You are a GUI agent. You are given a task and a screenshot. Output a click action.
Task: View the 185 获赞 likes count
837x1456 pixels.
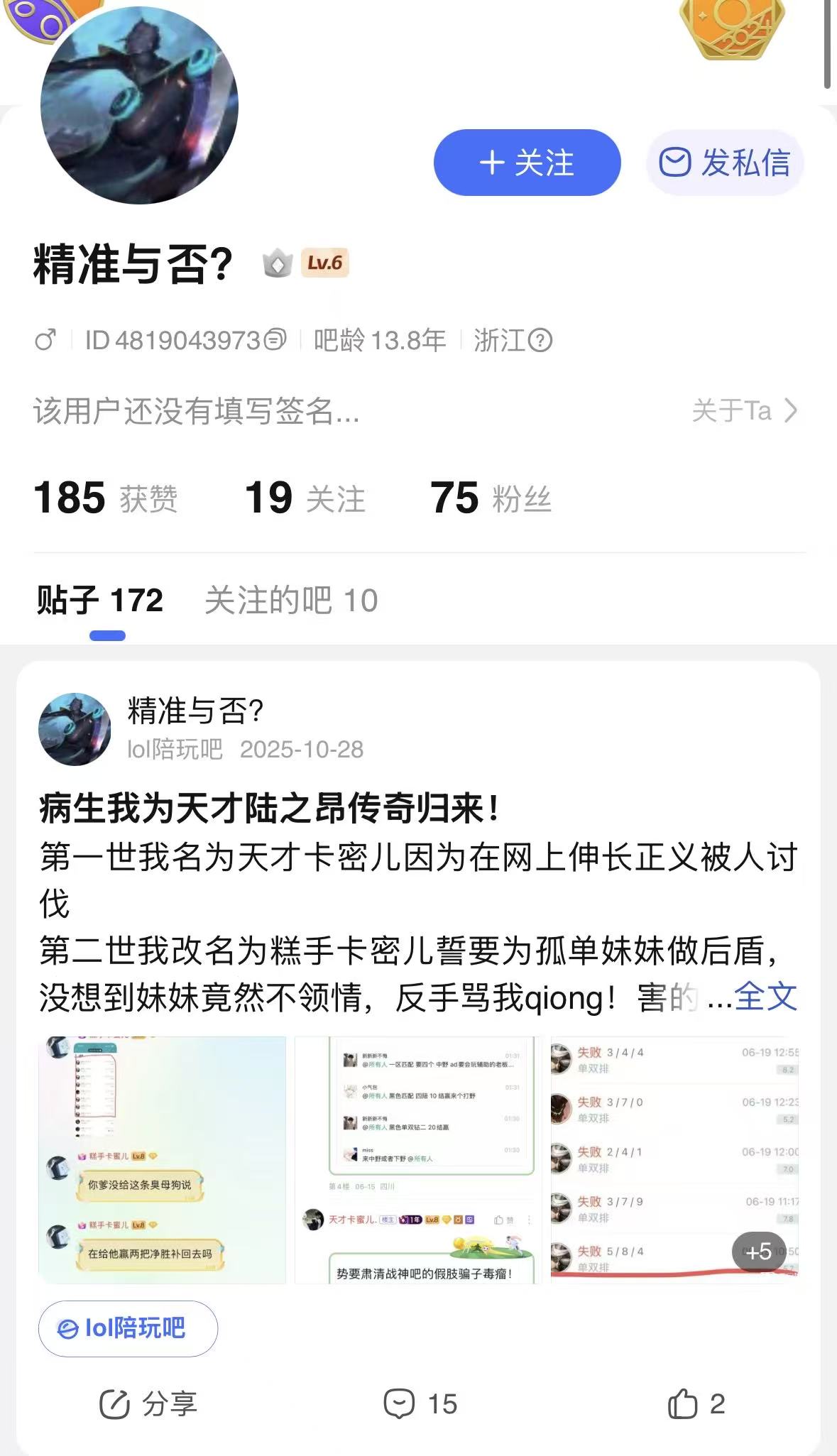105,498
